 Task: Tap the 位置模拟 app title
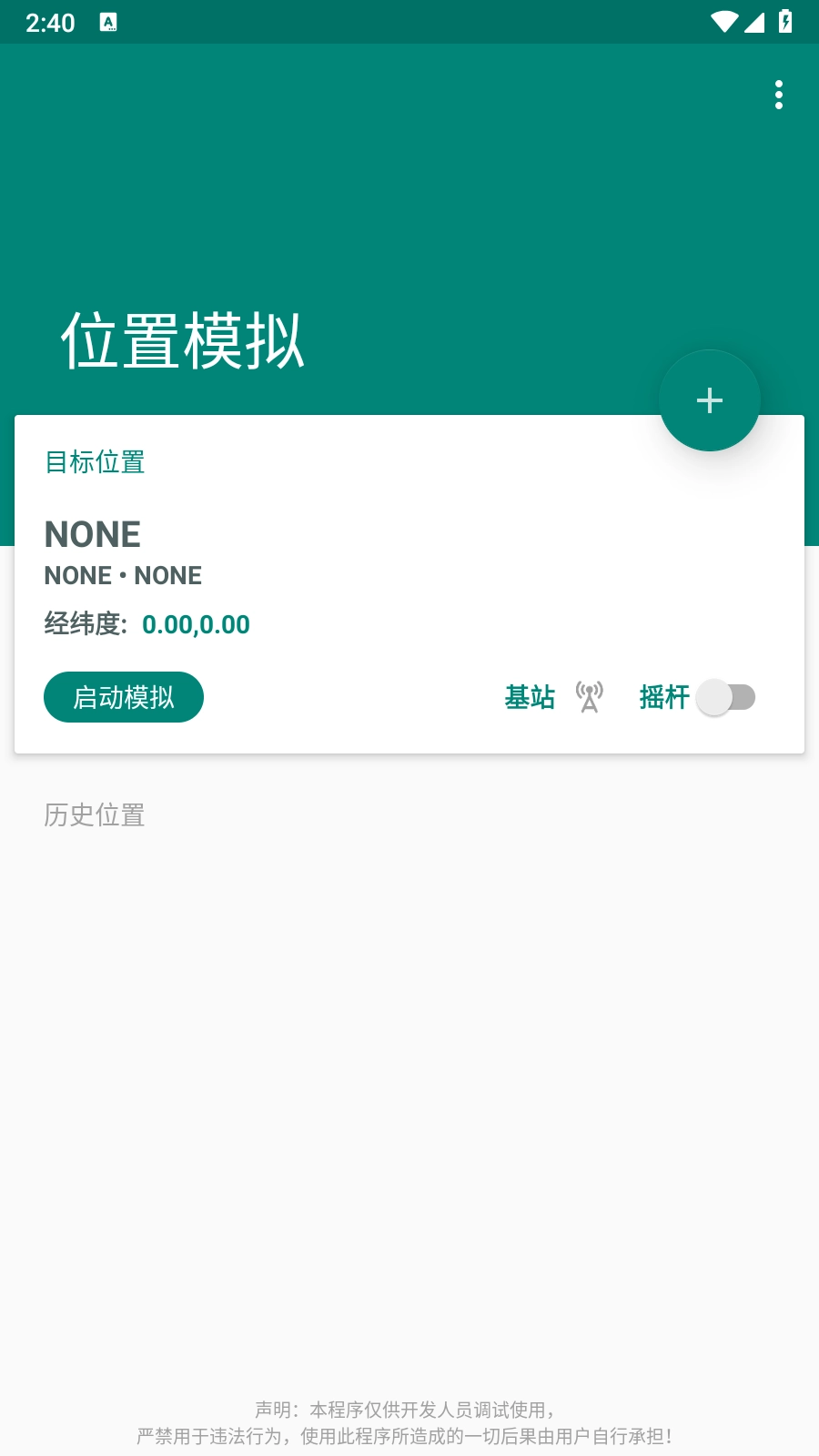point(182,338)
